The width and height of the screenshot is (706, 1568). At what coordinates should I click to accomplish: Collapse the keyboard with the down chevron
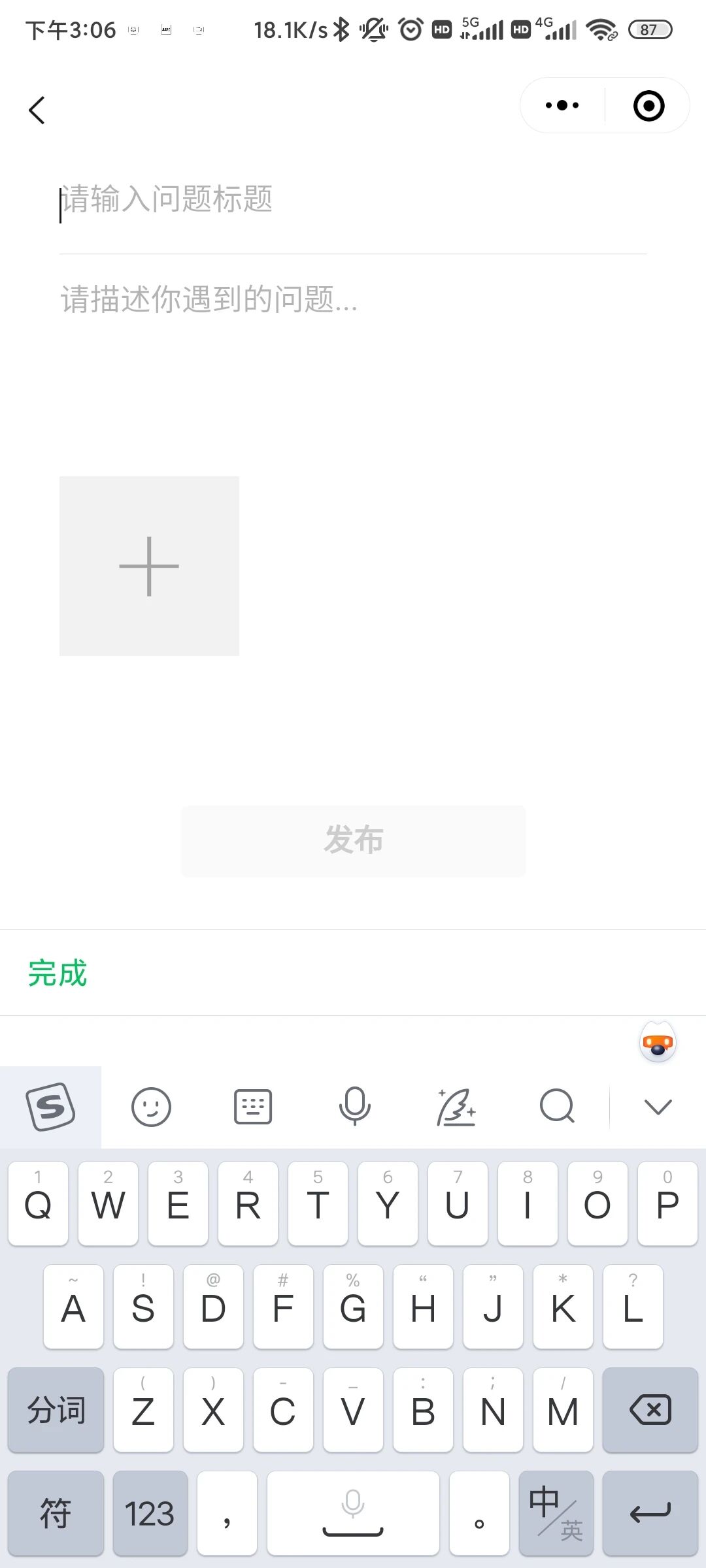pyautogui.click(x=658, y=1107)
